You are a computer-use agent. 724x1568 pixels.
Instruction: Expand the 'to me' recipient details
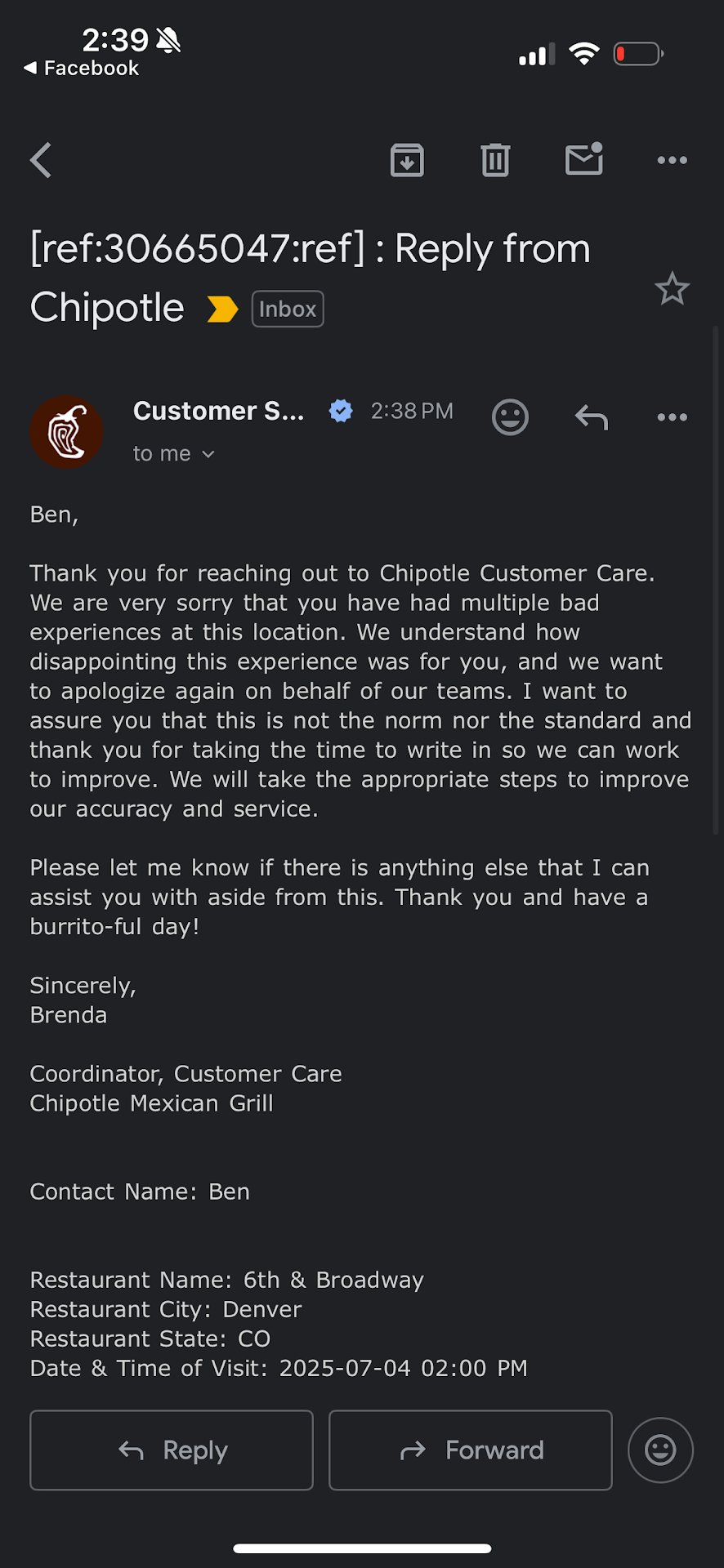pos(173,454)
